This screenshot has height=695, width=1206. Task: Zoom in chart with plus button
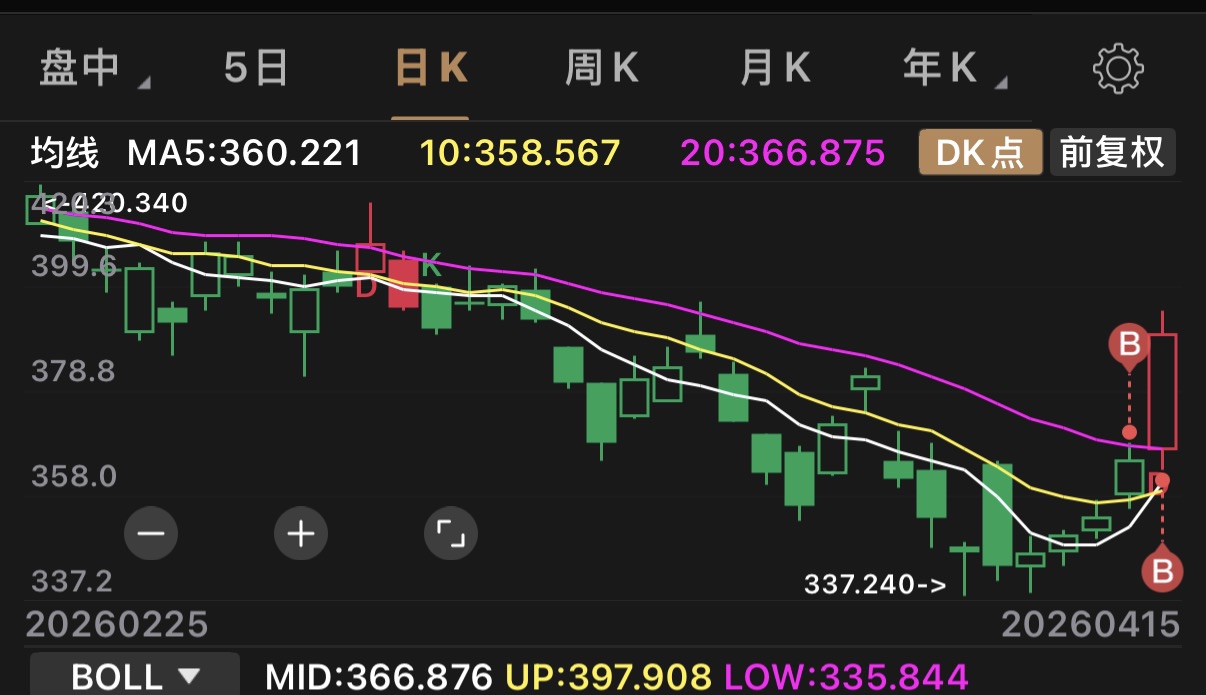pos(301,533)
